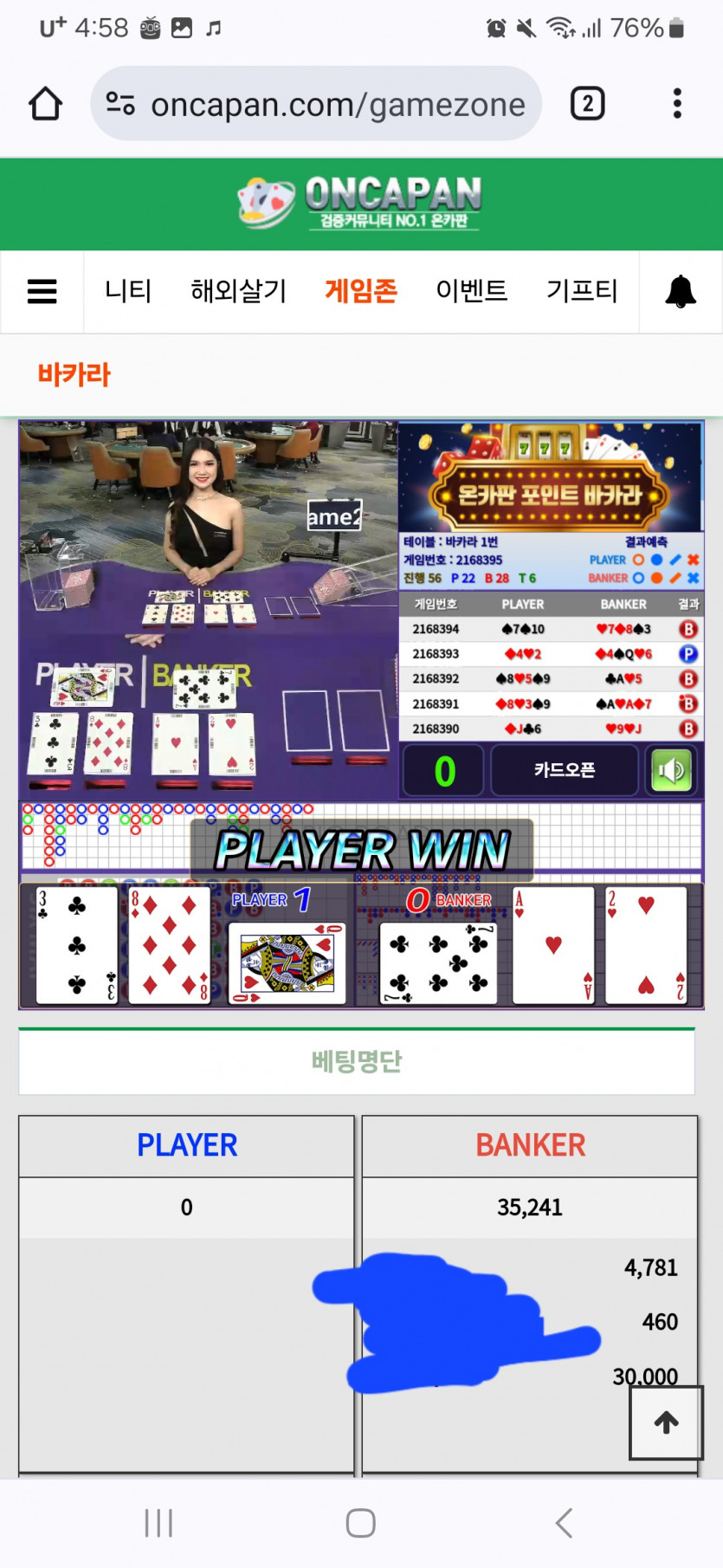Tap the 카드오픈 button

[x=565, y=770]
